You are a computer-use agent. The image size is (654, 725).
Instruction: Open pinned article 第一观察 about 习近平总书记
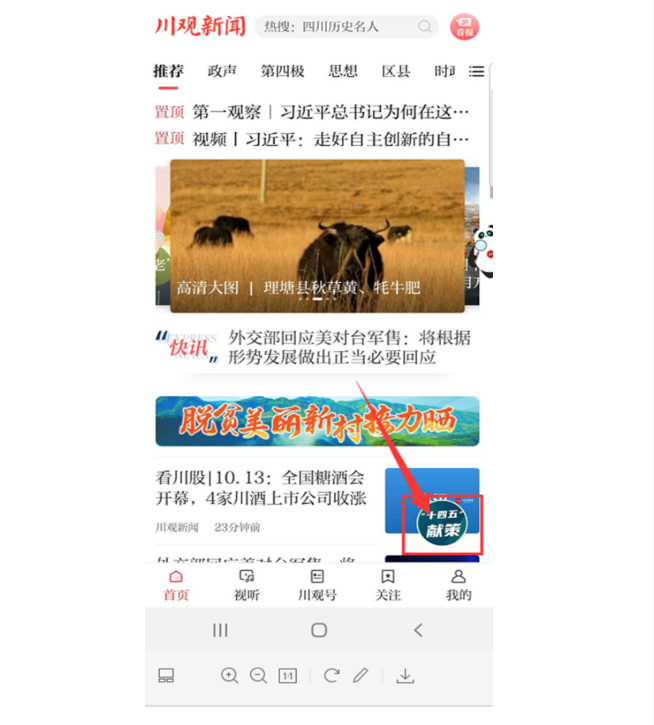[x=330, y=112]
